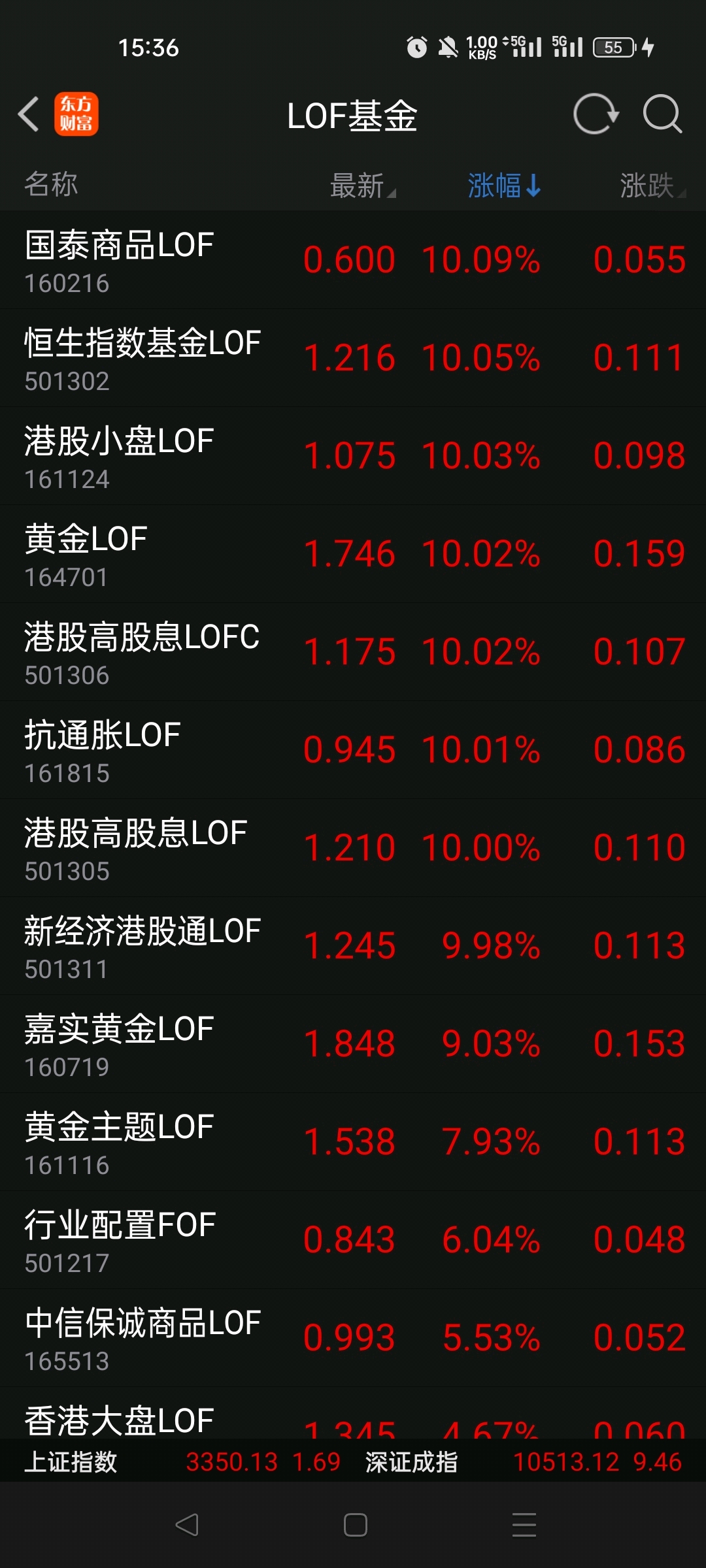
Task: Expand the 涨跌 column sort dropdown arrow
Action: 682,194
